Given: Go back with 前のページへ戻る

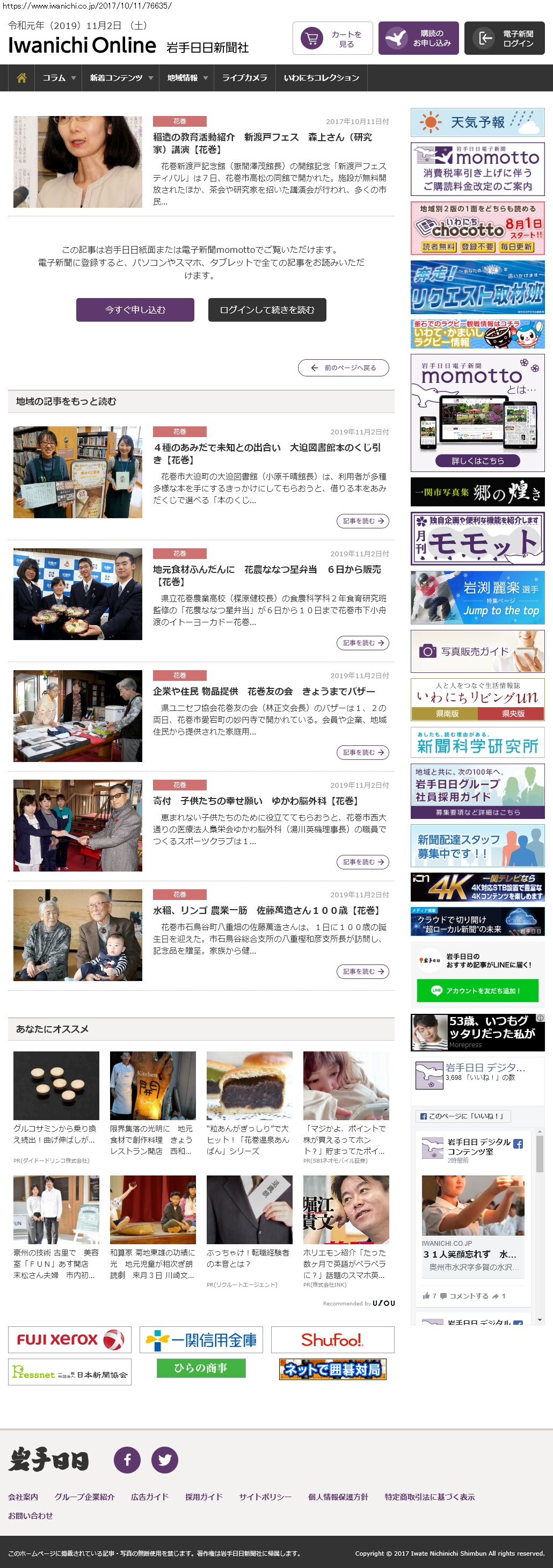Looking at the screenshot, I should (x=343, y=368).
